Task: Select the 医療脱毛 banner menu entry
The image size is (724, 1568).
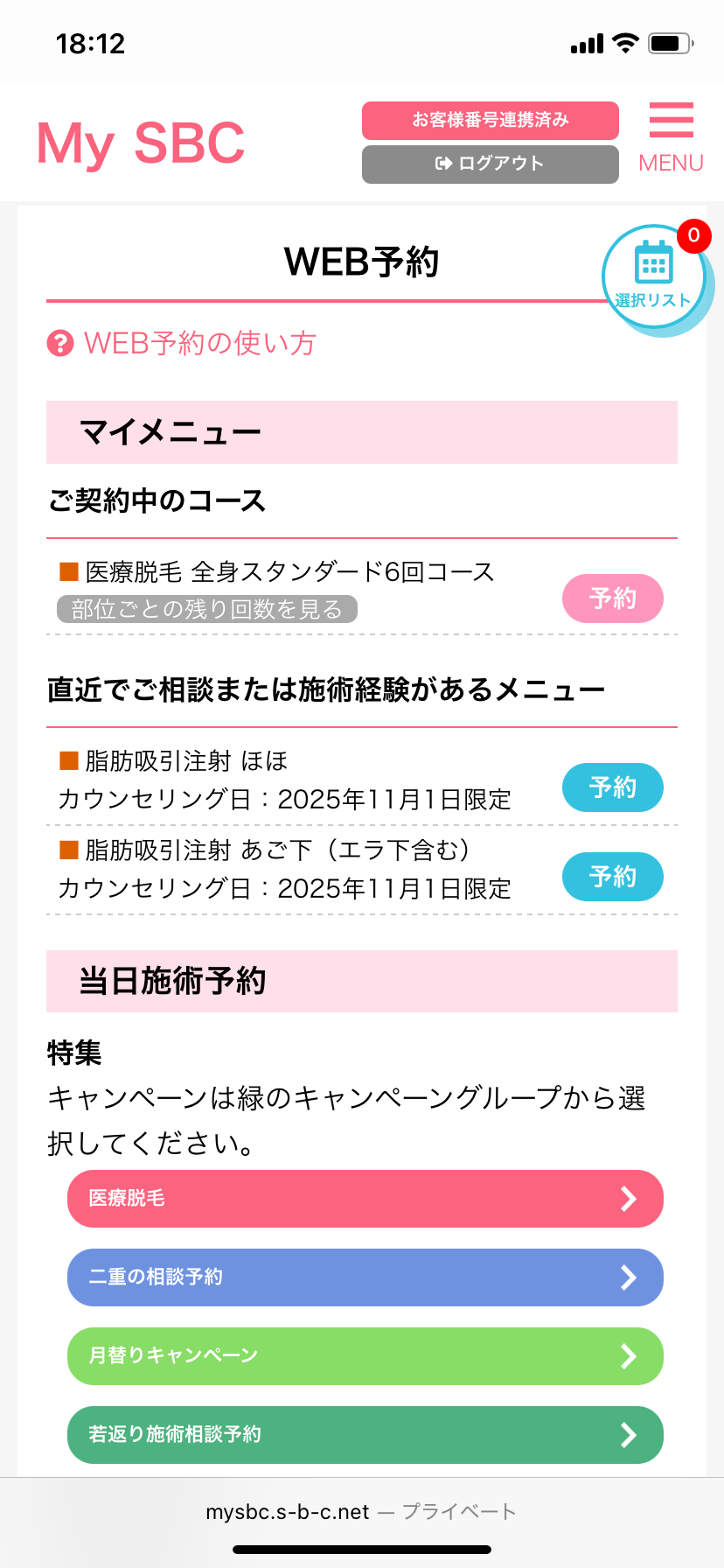Action: click(x=365, y=1199)
